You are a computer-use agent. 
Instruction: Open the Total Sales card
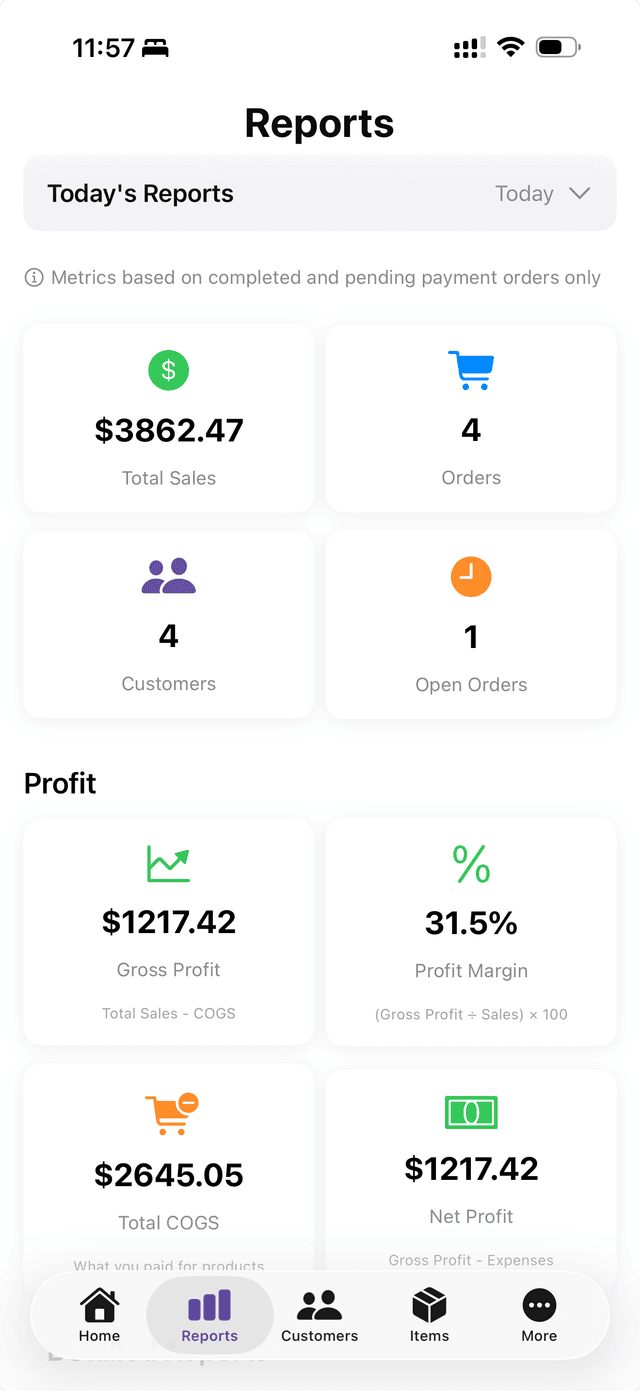[169, 418]
